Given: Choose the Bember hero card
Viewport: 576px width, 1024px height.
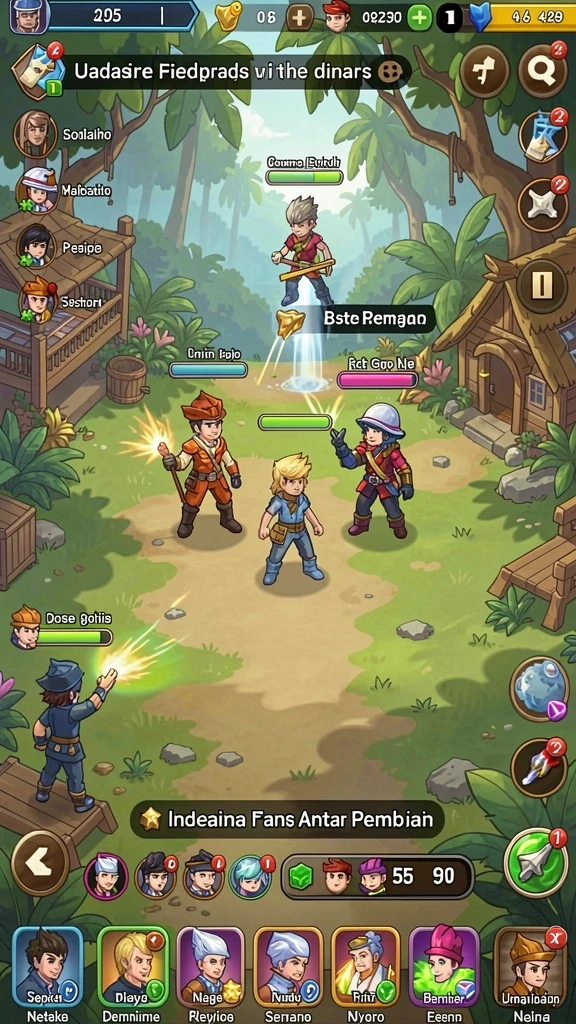Looking at the screenshot, I should (x=444, y=967).
